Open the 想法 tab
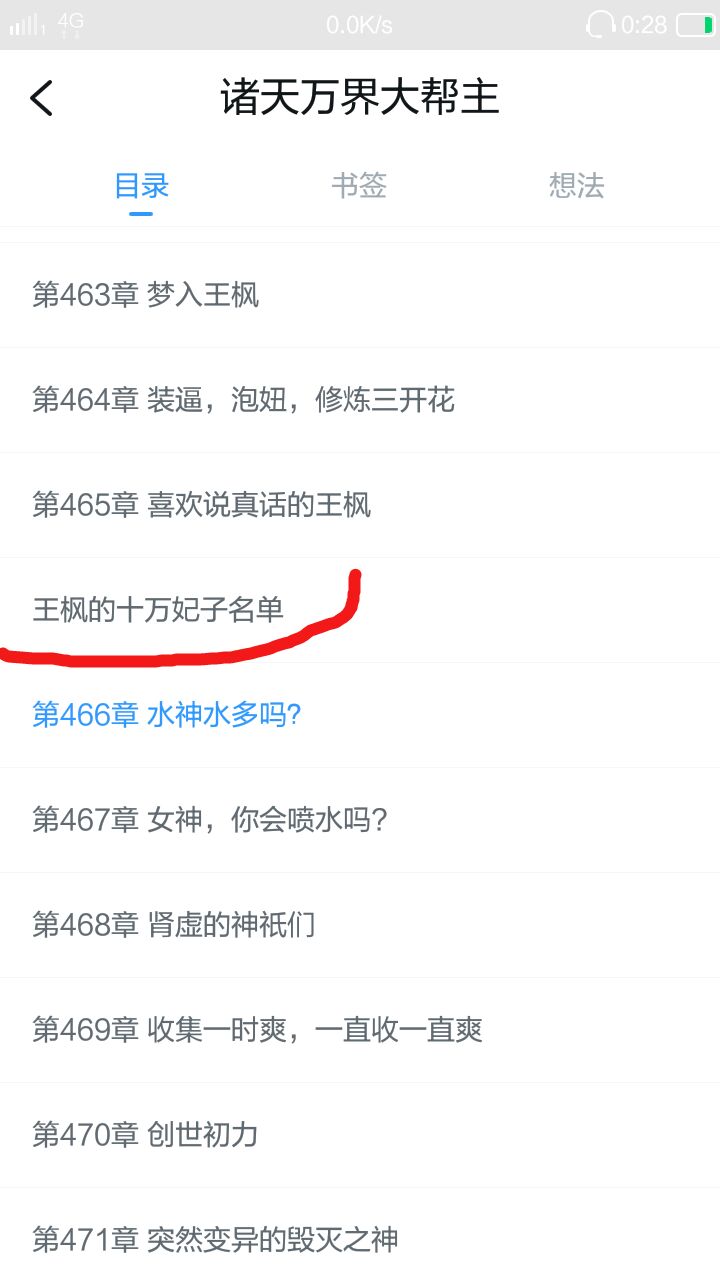720x1280 pixels. click(x=577, y=186)
